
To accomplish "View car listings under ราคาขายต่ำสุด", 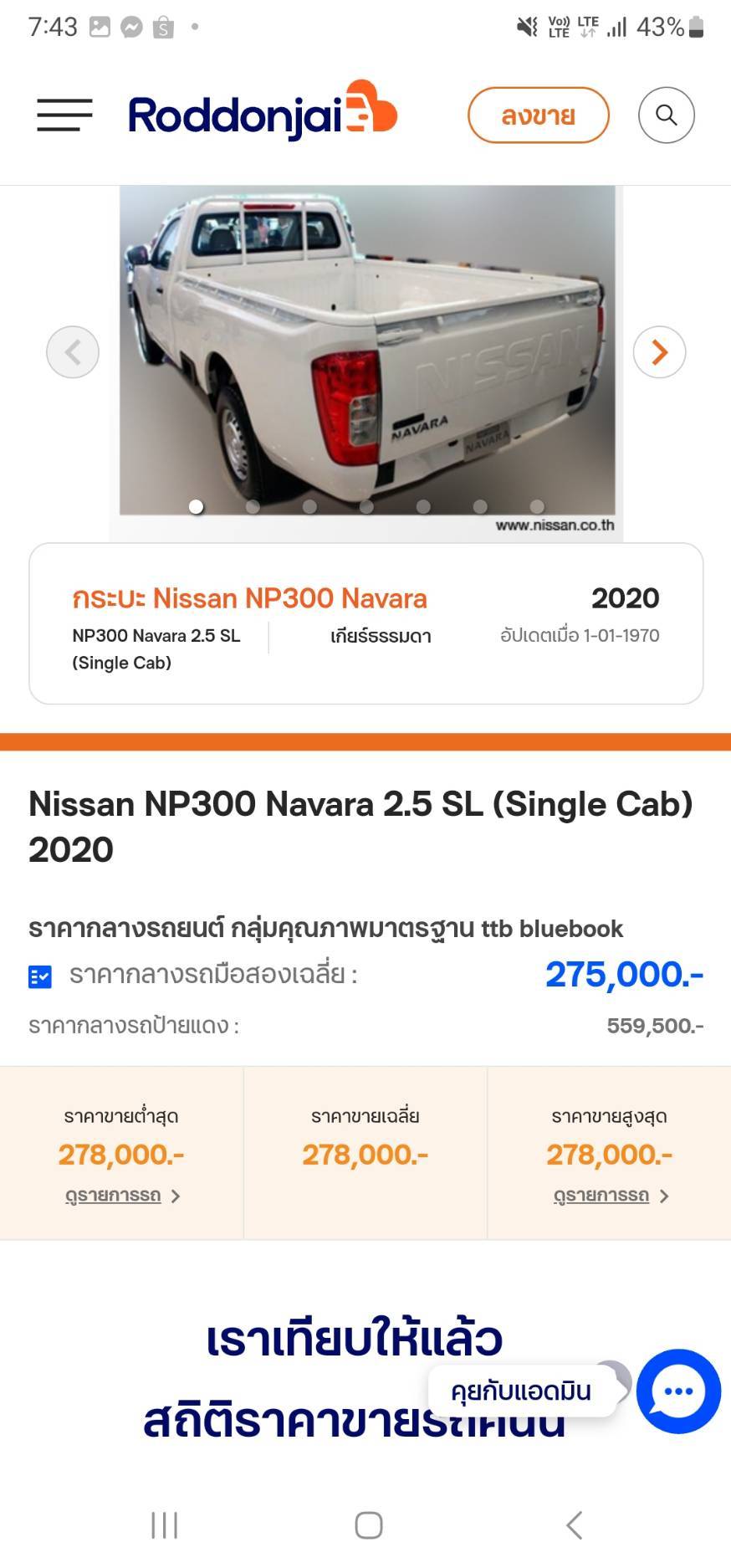I will tap(122, 1196).
